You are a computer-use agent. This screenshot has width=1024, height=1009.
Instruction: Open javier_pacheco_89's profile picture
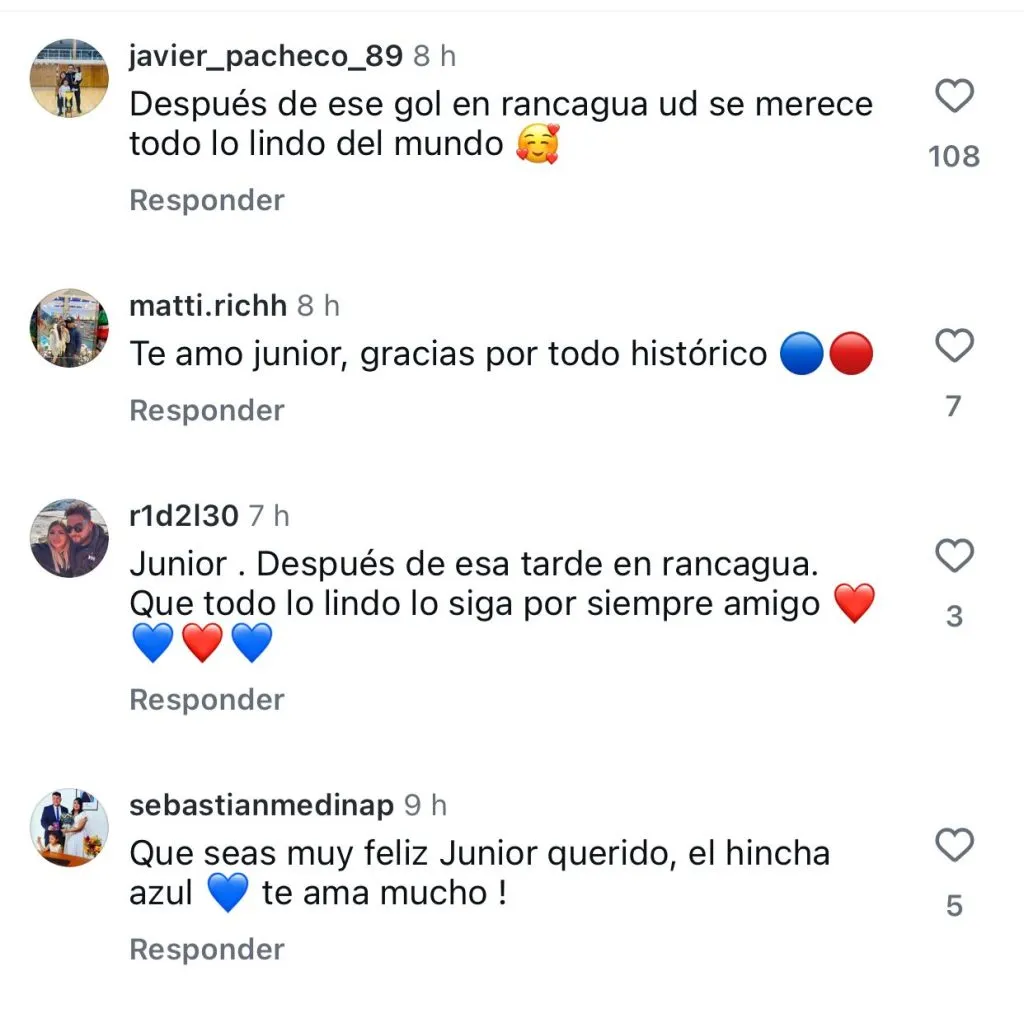pyautogui.click(x=69, y=79)
